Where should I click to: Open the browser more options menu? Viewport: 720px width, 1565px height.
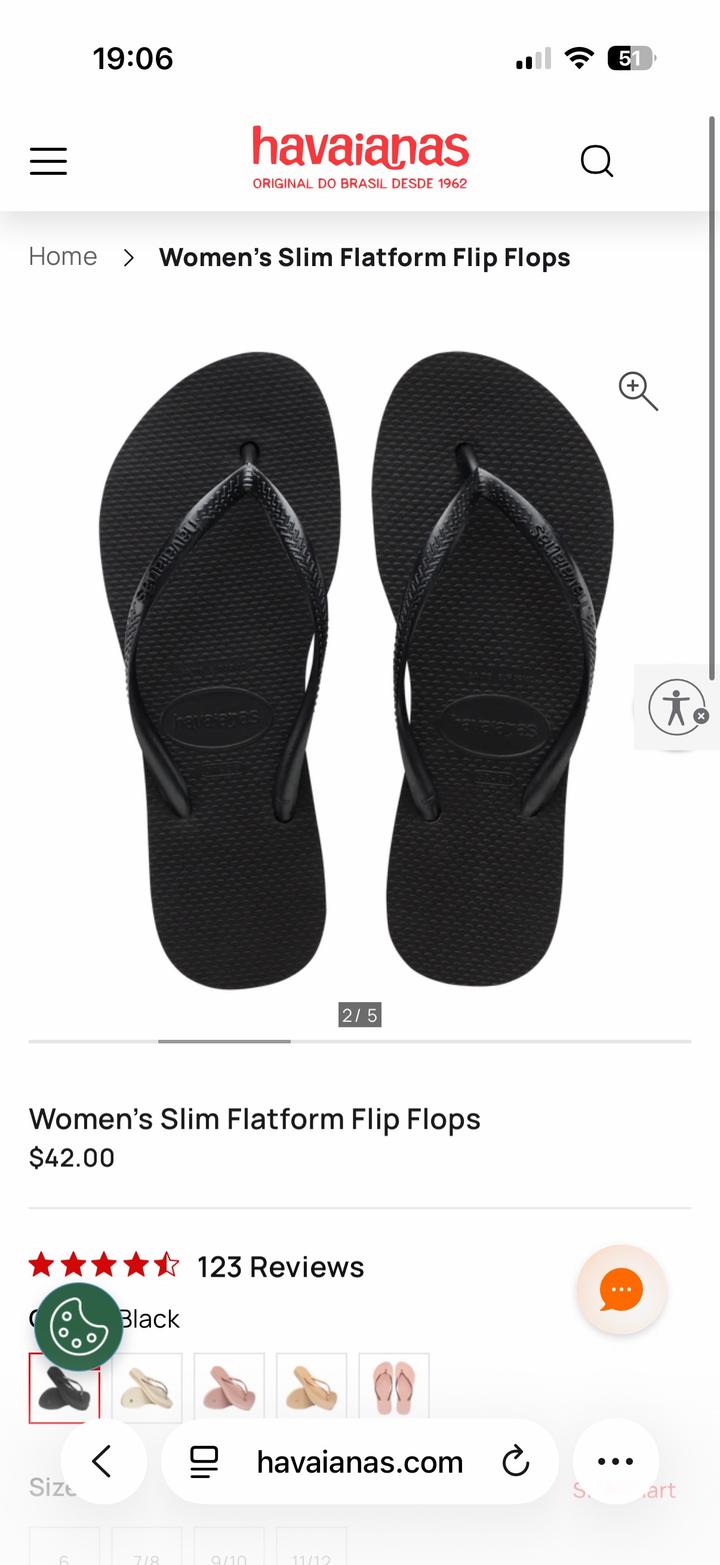pos(615,1461)
